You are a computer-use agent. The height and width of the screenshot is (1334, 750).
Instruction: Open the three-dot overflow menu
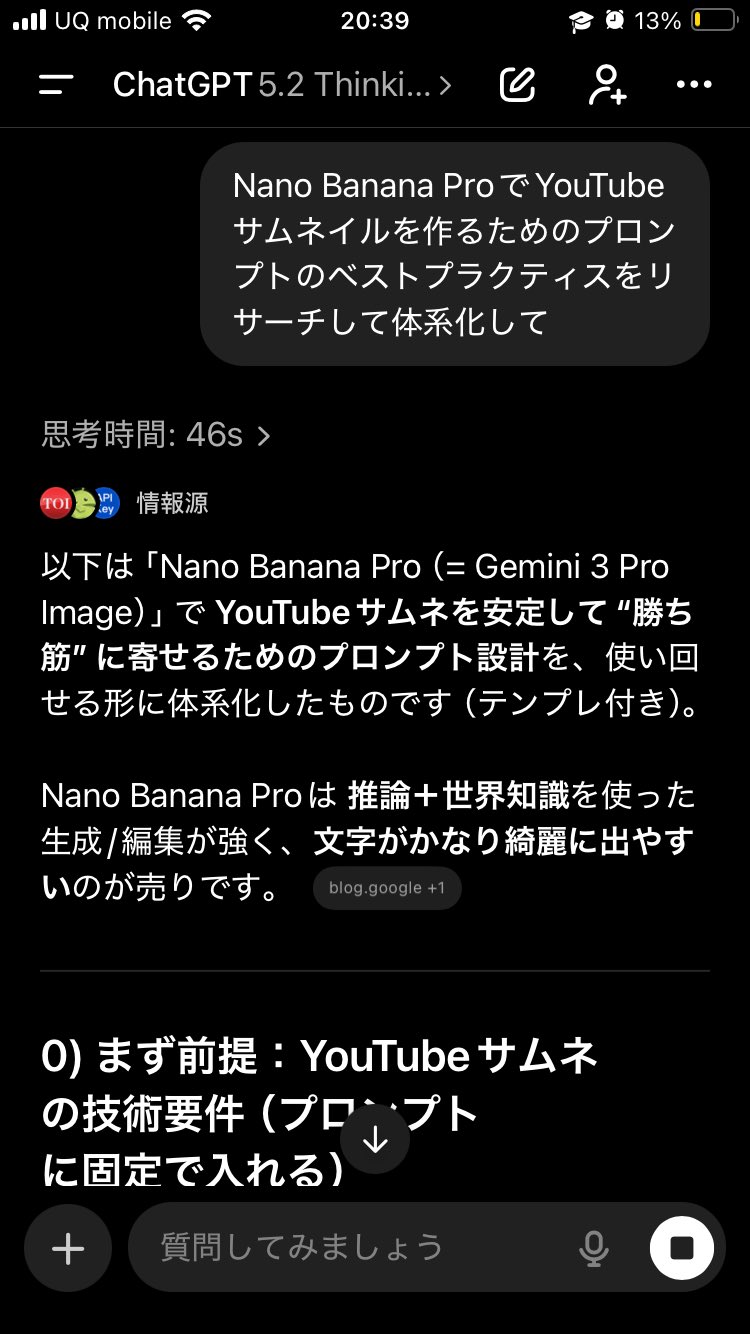[x=694, y=85]
